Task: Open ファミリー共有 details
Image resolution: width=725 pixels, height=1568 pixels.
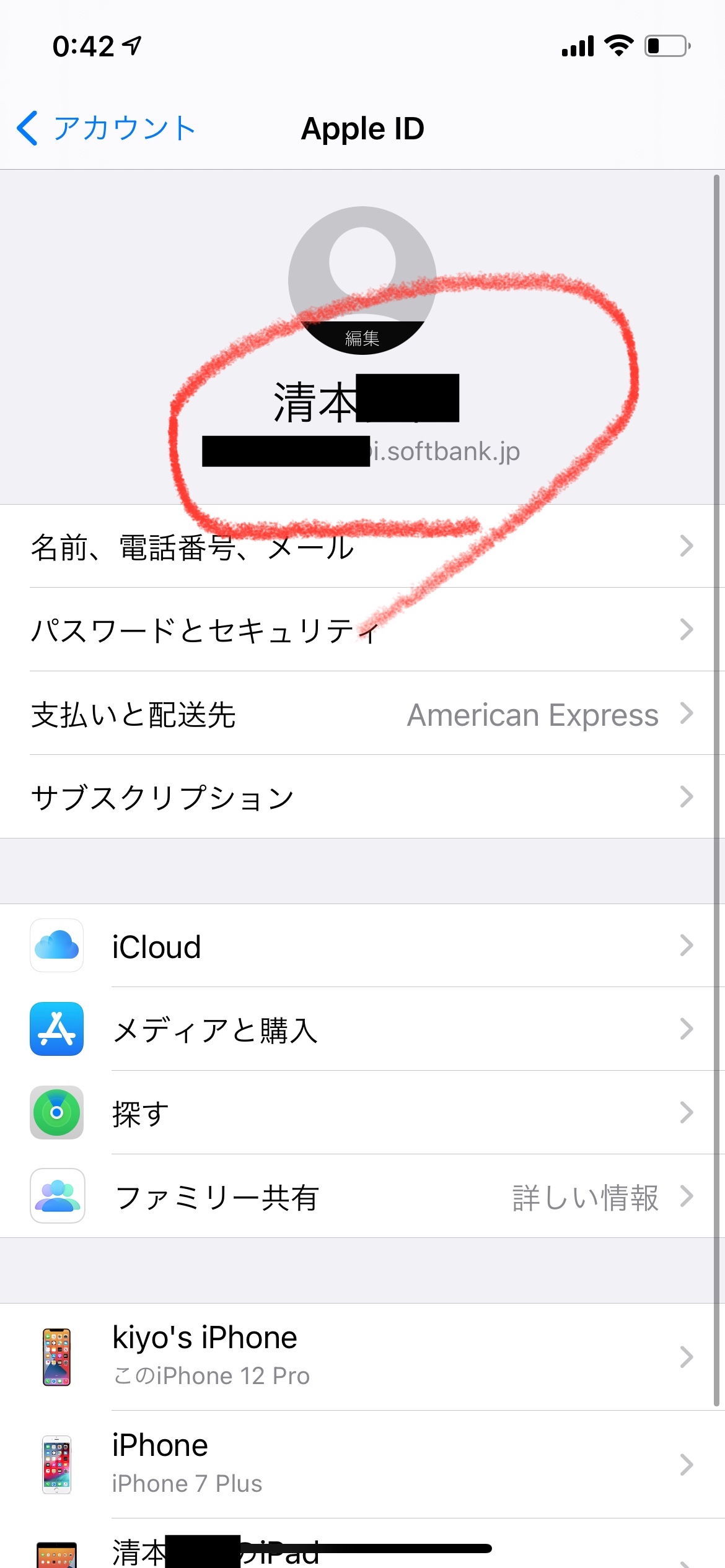Action: tap(362, 1196)
